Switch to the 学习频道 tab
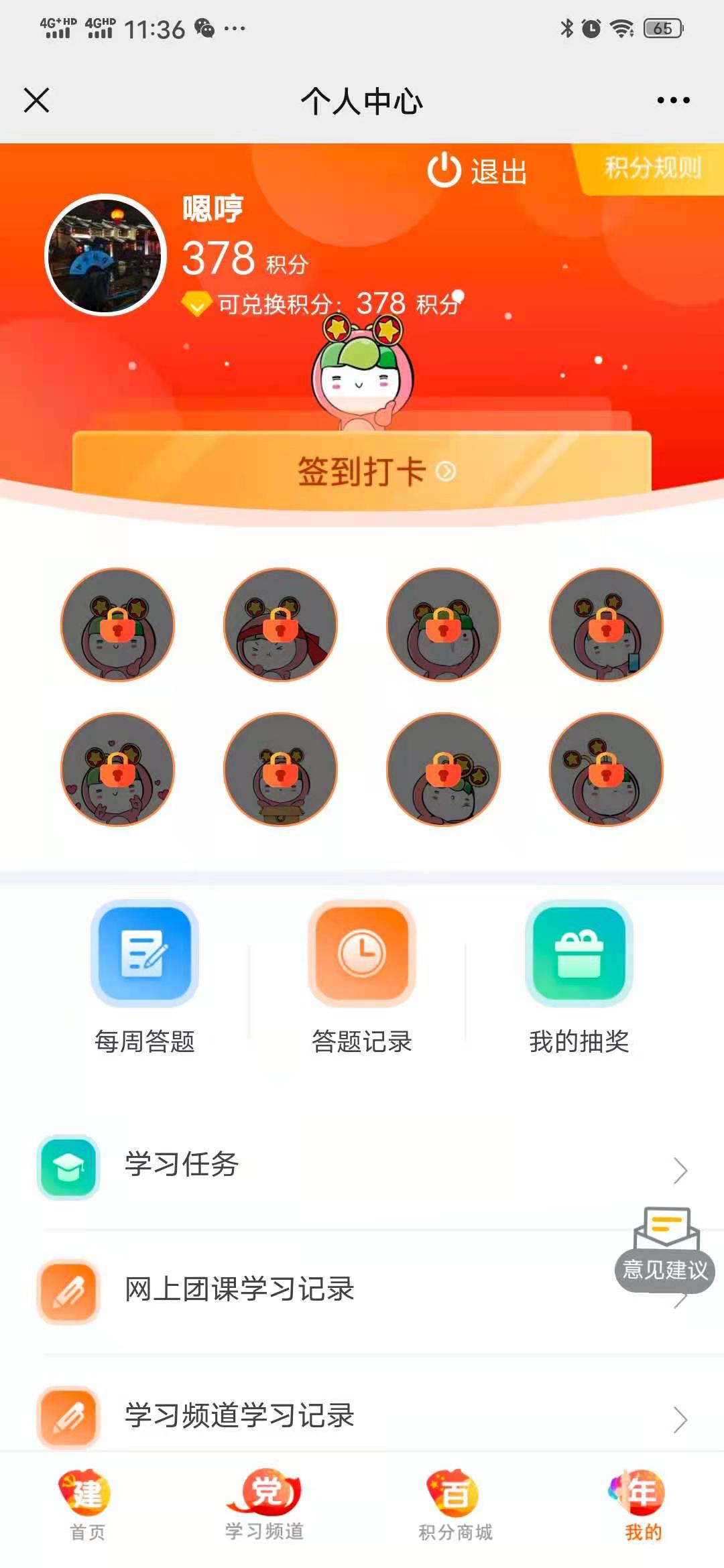 tap(265, 1505)
